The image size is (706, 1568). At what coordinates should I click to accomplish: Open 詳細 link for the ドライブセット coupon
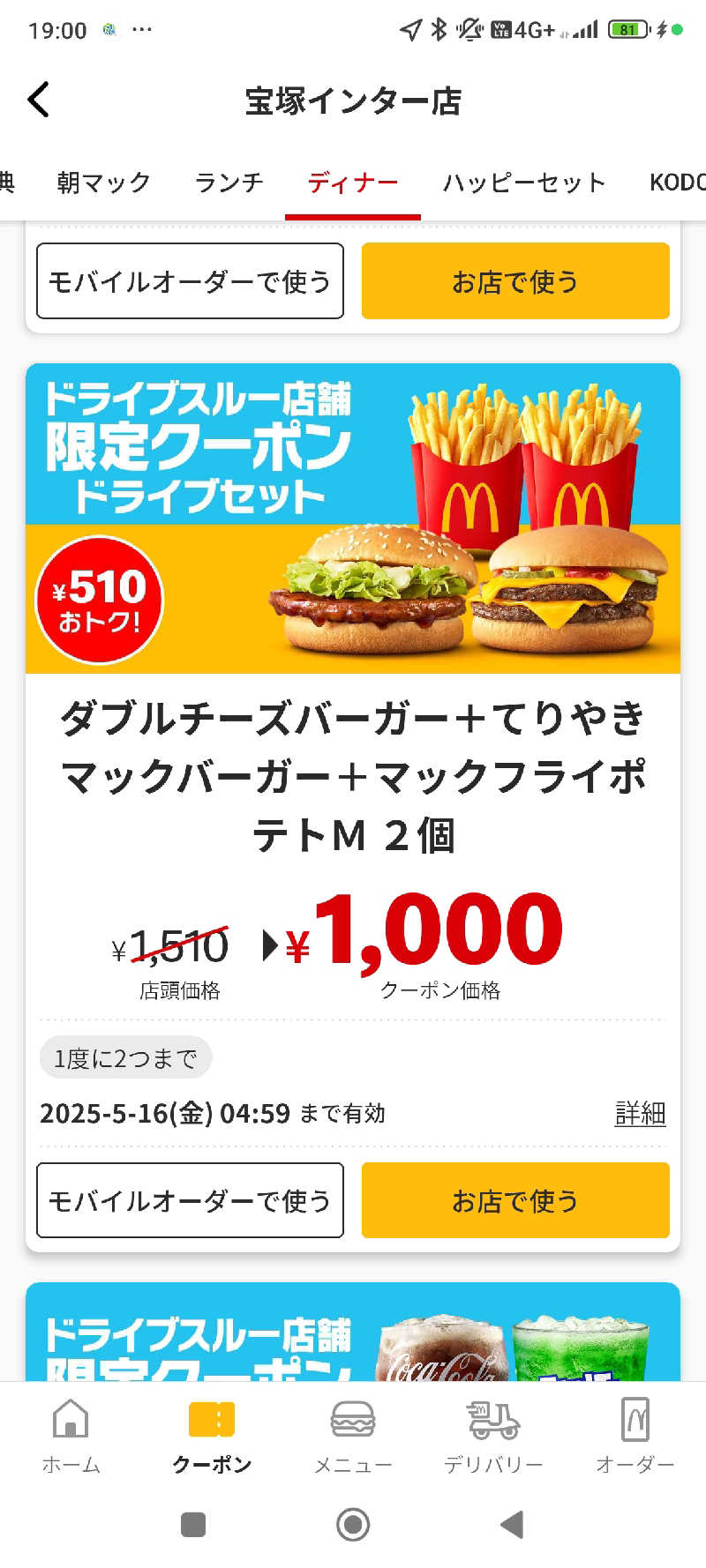coord(640,1113)
